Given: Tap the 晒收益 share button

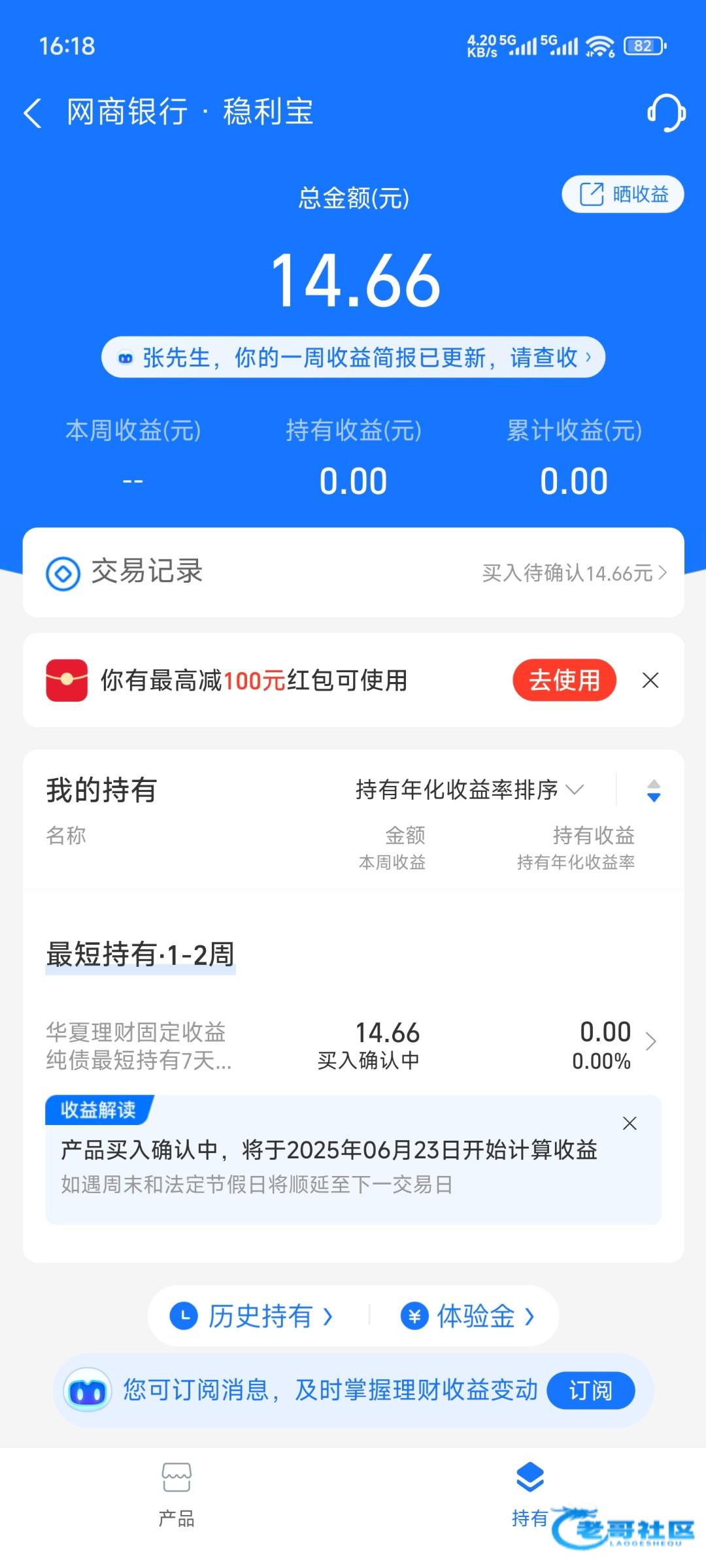Looking at the screenshot, I should coord(622,194).
